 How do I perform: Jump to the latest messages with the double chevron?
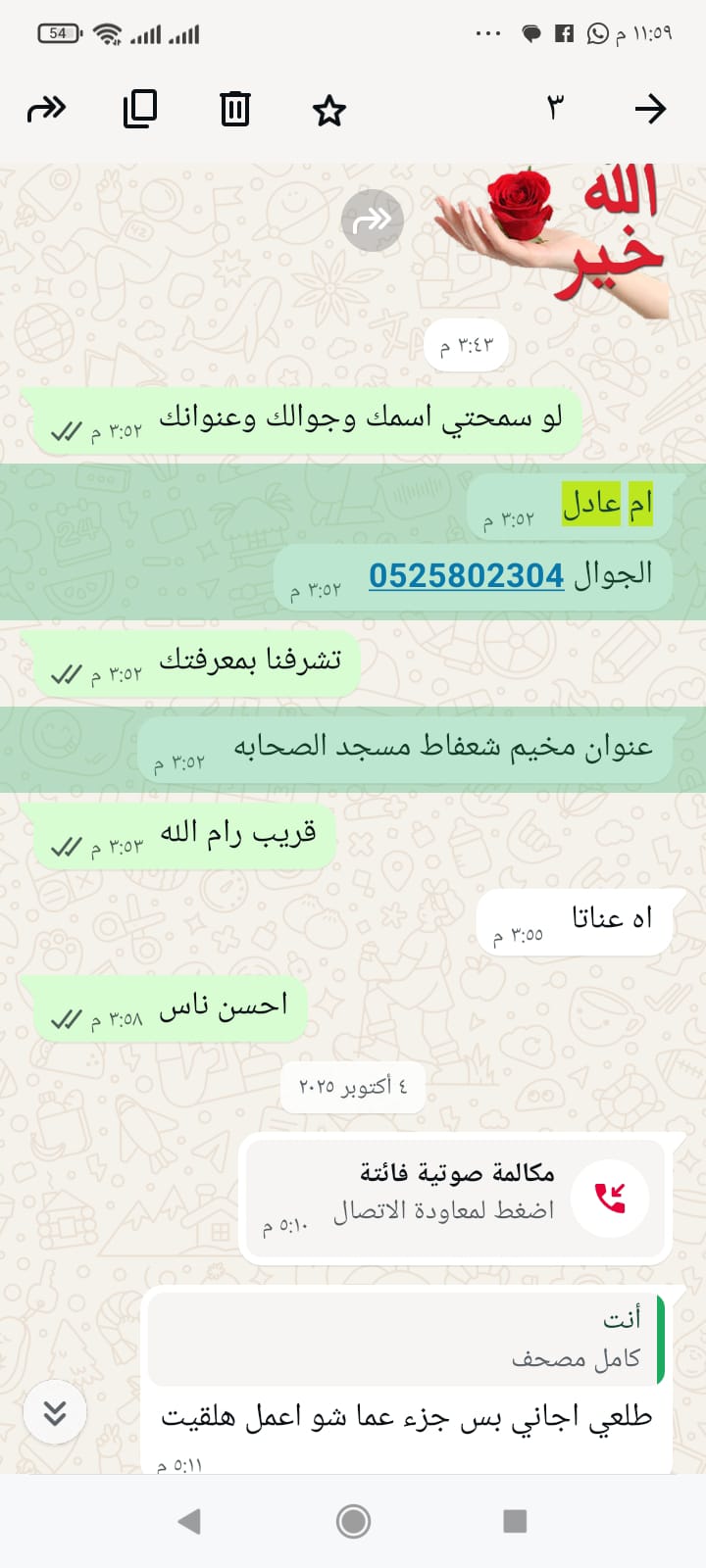point(55,1412)
